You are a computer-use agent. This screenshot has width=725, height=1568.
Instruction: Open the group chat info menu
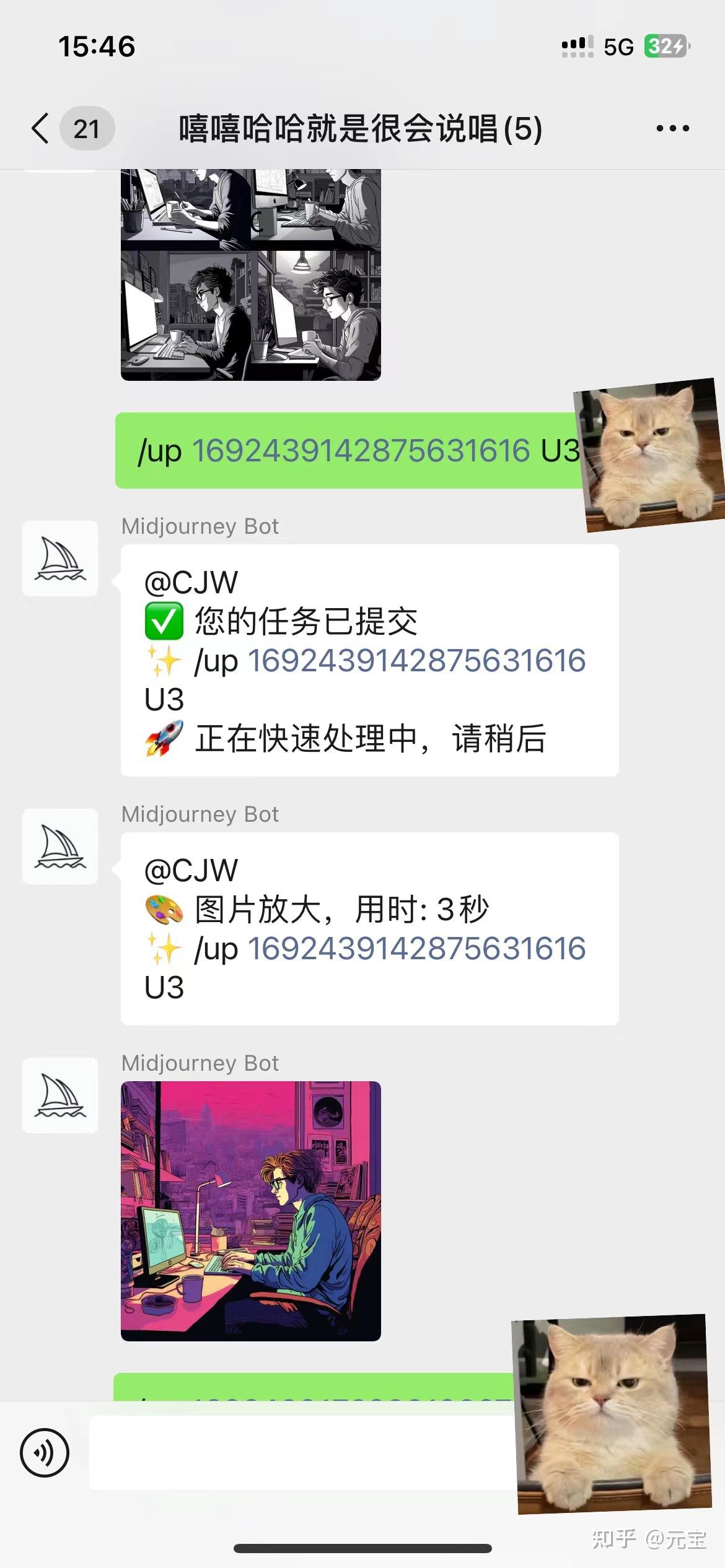point(672,129)
